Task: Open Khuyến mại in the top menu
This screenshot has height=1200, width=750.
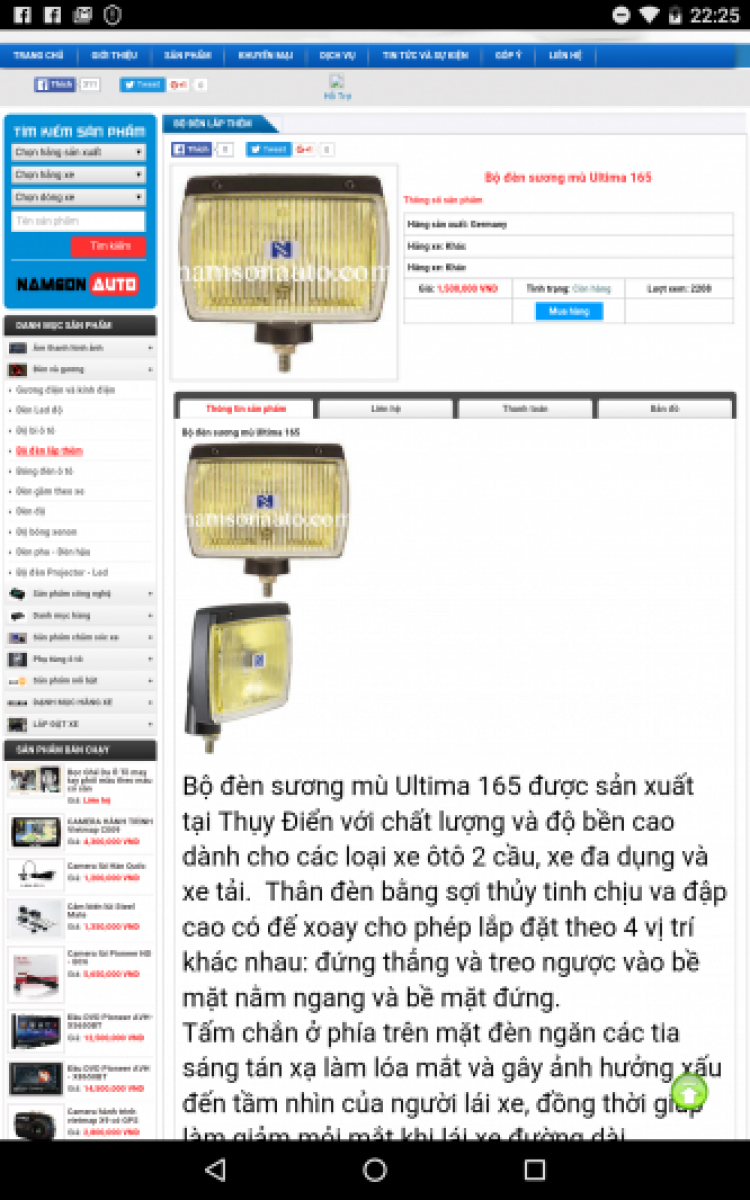Action: tap(265, 56)
